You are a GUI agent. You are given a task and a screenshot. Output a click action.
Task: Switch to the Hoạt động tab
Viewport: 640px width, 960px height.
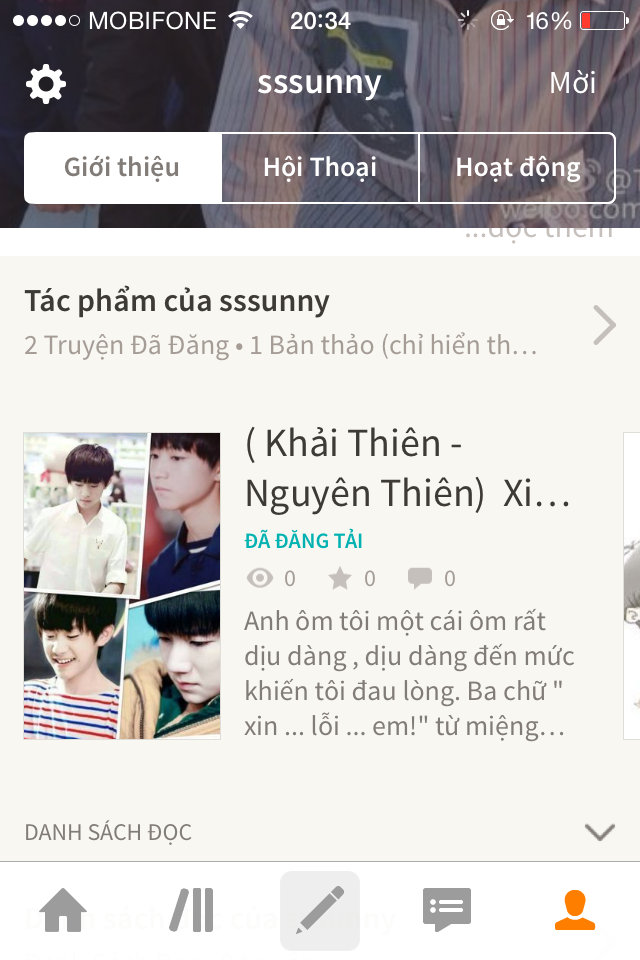click(517, 167)
